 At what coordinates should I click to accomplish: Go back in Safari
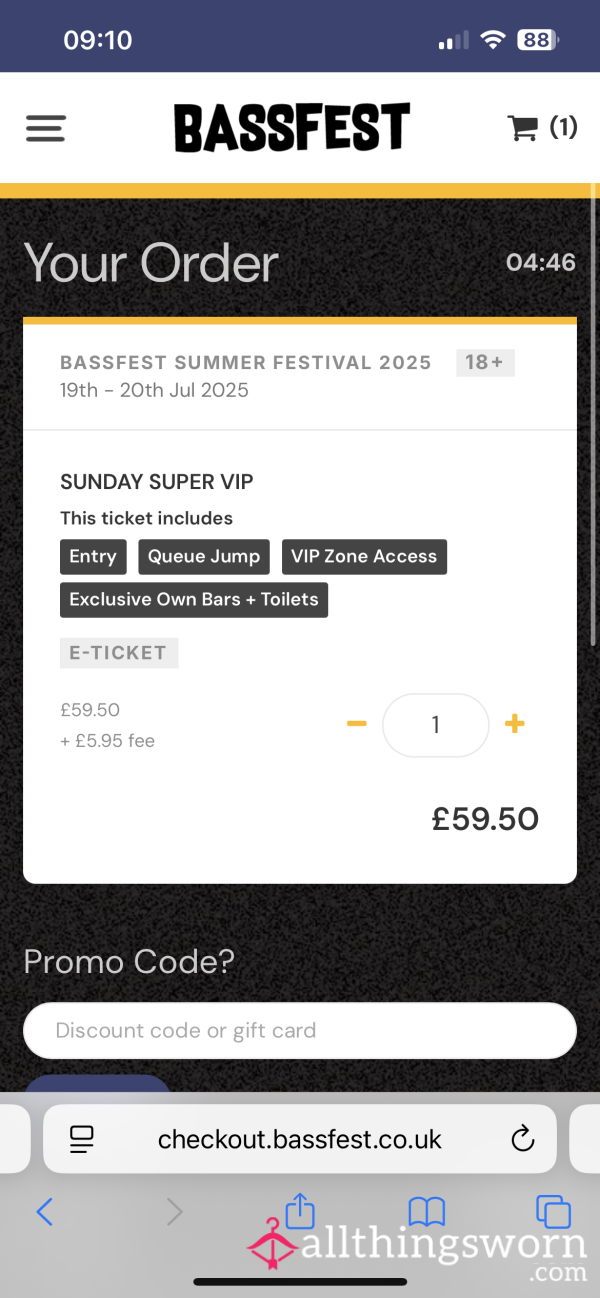coord(44,1212)
